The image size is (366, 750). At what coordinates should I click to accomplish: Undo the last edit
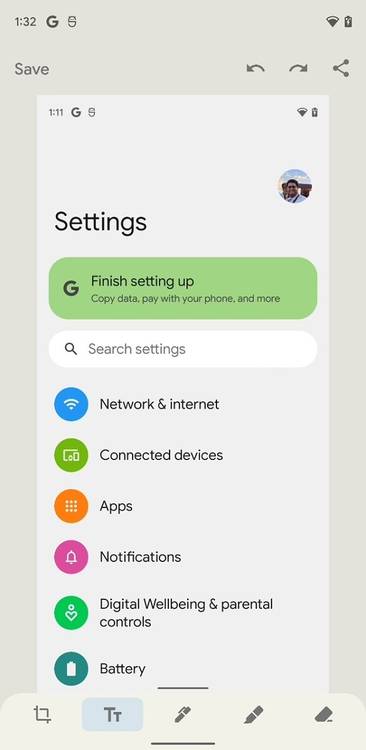[x=255, y=69]
